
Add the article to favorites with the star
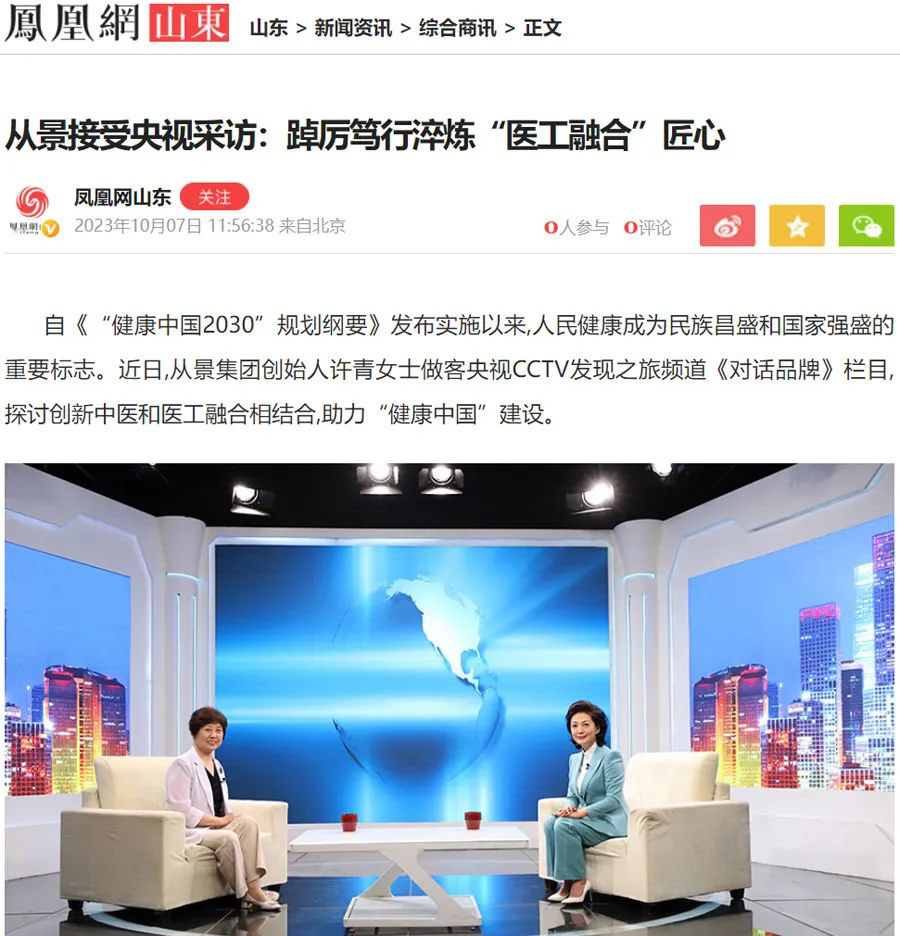tap(797, 226)
